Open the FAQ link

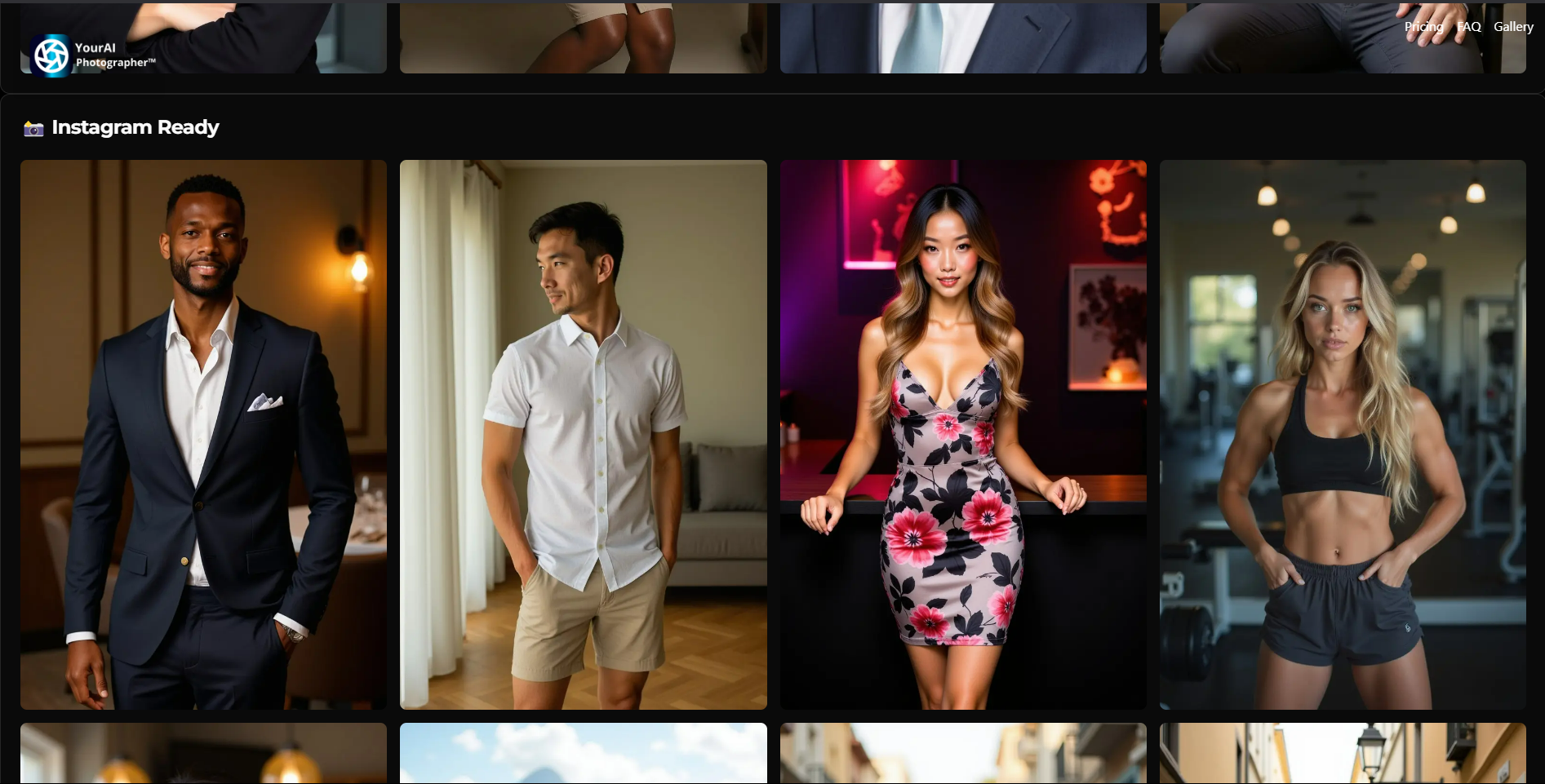point(1469,27)
